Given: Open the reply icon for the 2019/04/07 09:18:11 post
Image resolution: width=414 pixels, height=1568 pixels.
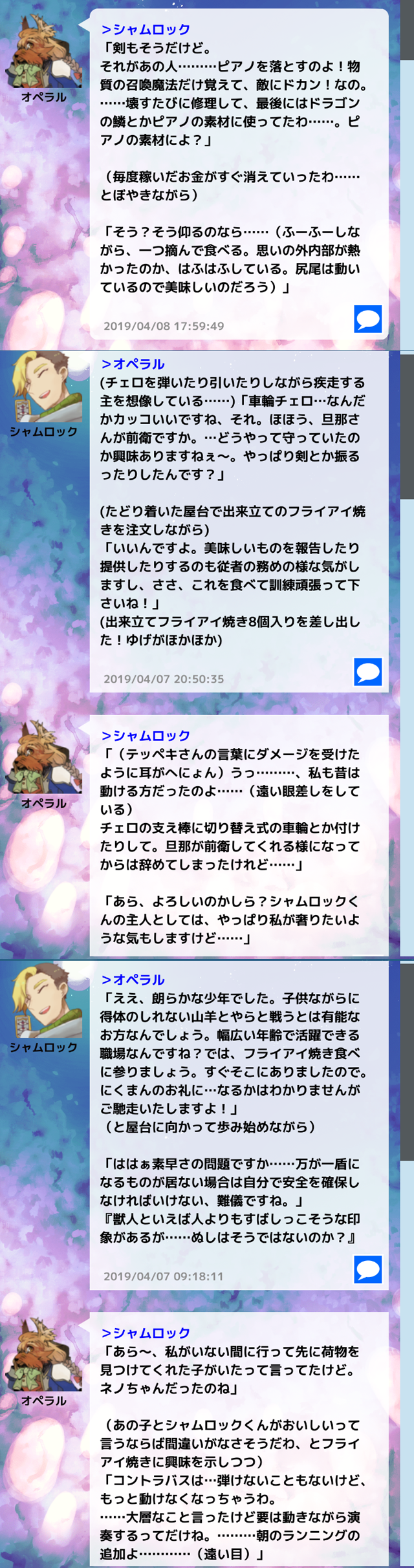Looking at the screenshot, I should tap(367, 1269).
